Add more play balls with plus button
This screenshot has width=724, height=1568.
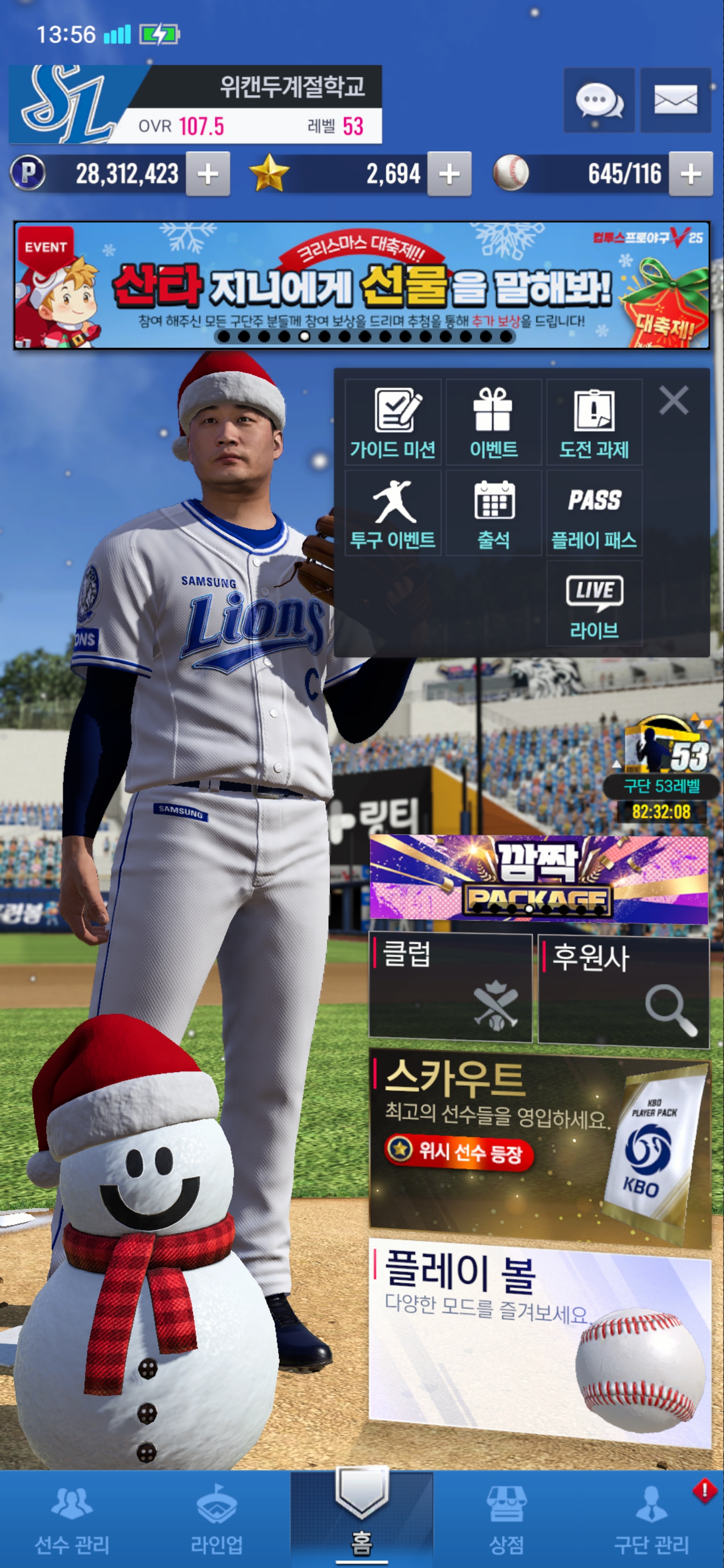(690, 174)
